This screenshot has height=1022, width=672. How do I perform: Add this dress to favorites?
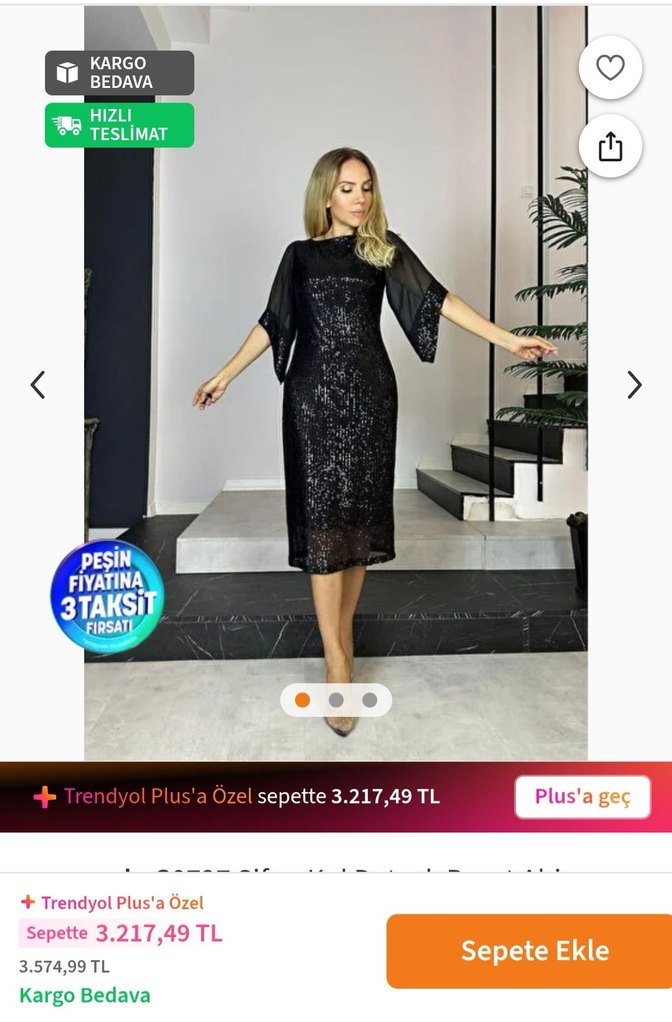click(610, 68)
